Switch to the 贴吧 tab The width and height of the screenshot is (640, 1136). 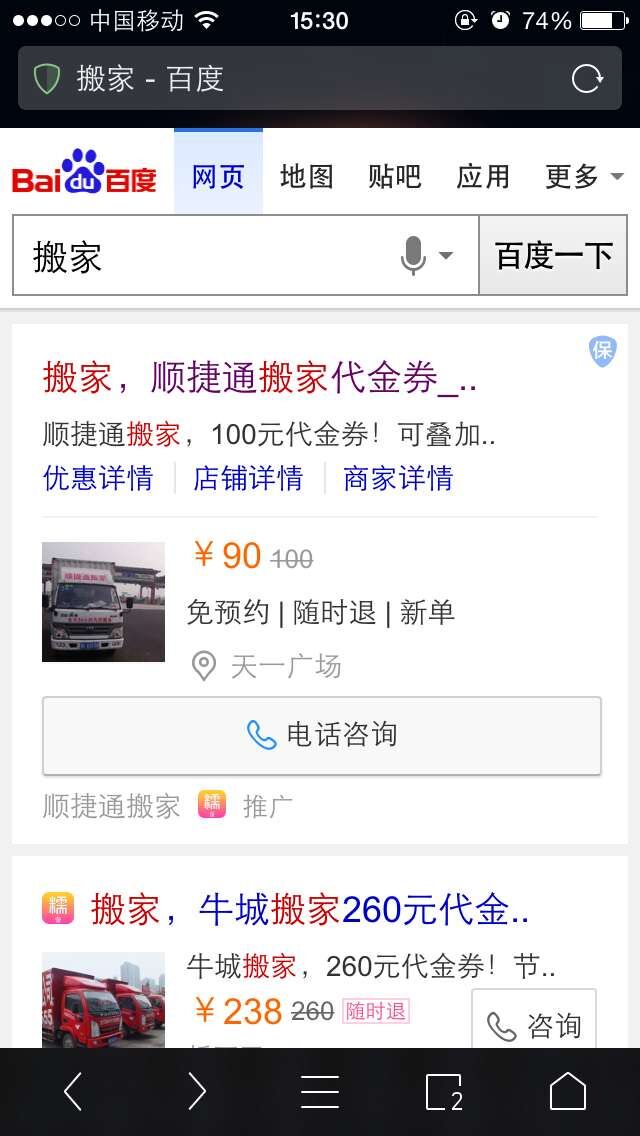click(395, 177)
